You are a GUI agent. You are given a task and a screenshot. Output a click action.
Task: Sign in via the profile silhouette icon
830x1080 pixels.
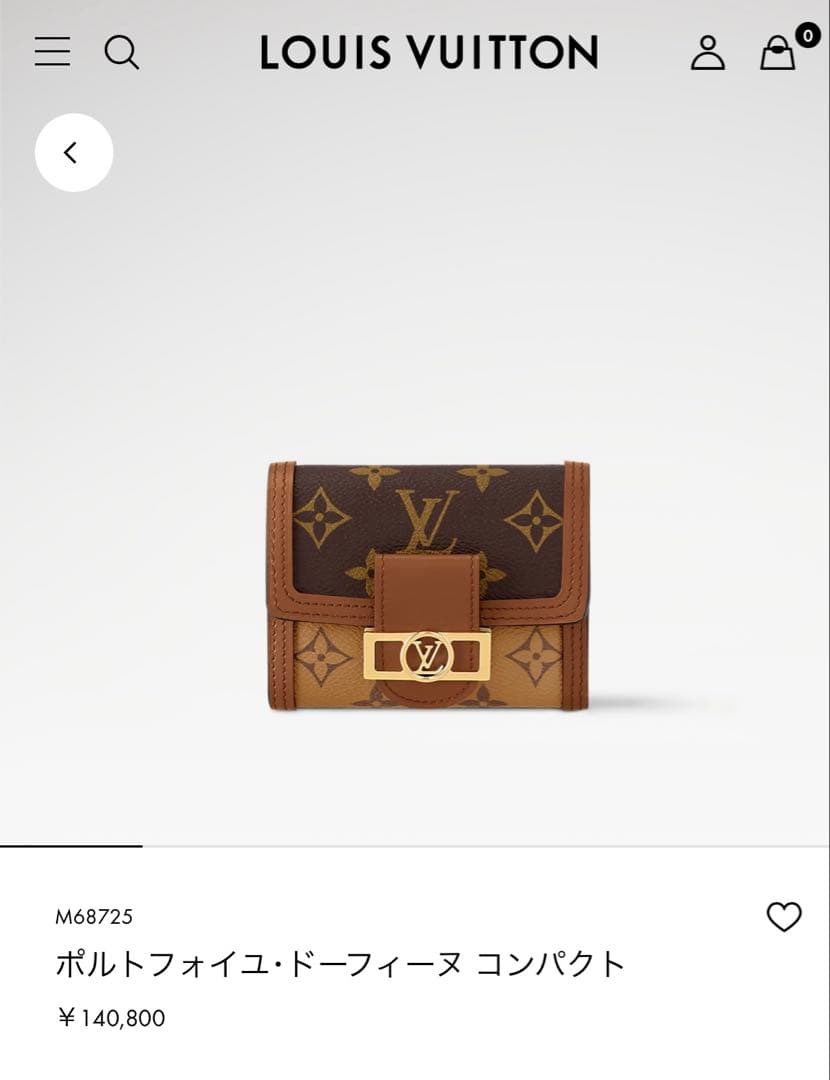710,53
